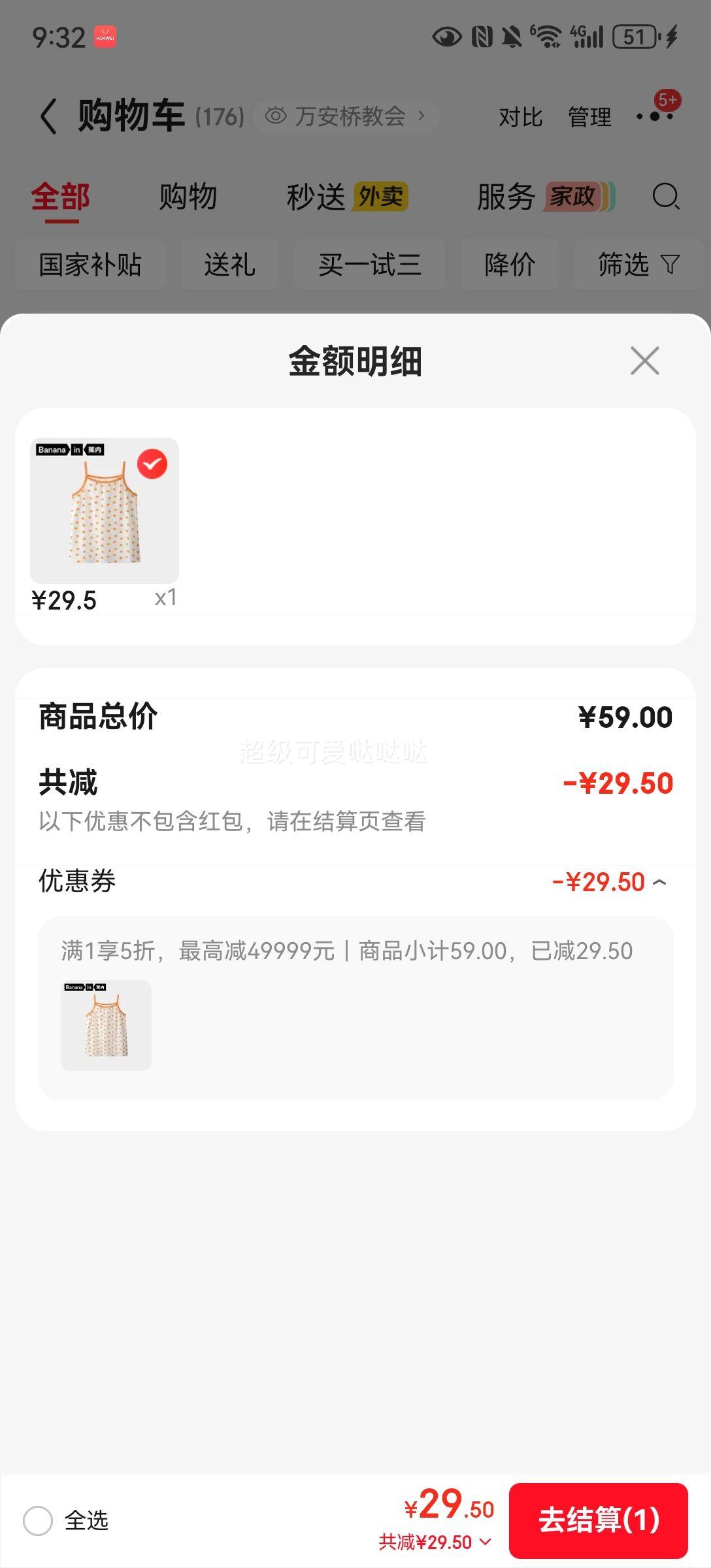Select the 降价 filter chip
This screenshot has width=711, height=1568.
point(510,265)
